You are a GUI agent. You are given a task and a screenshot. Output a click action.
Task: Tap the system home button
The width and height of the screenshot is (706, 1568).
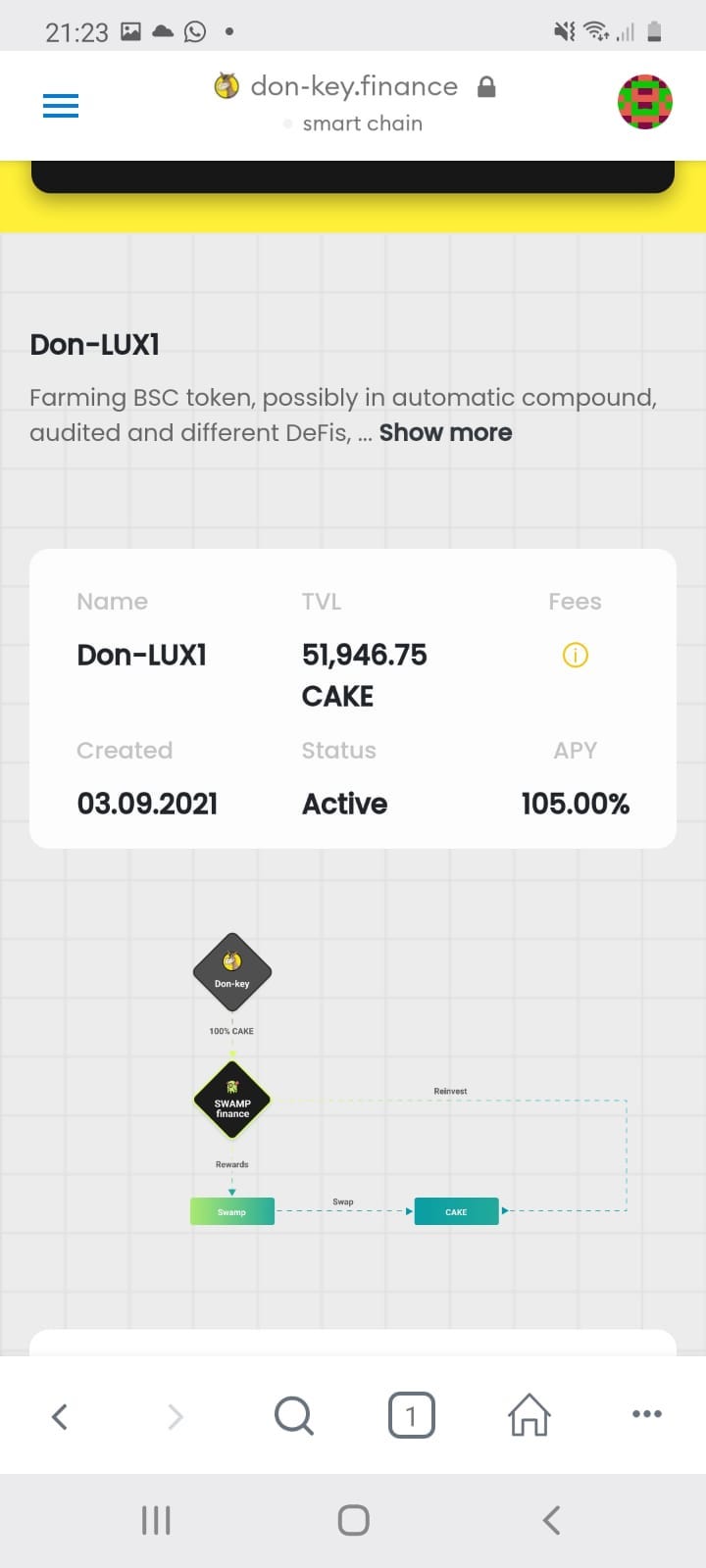click(x=353, y=1520)
